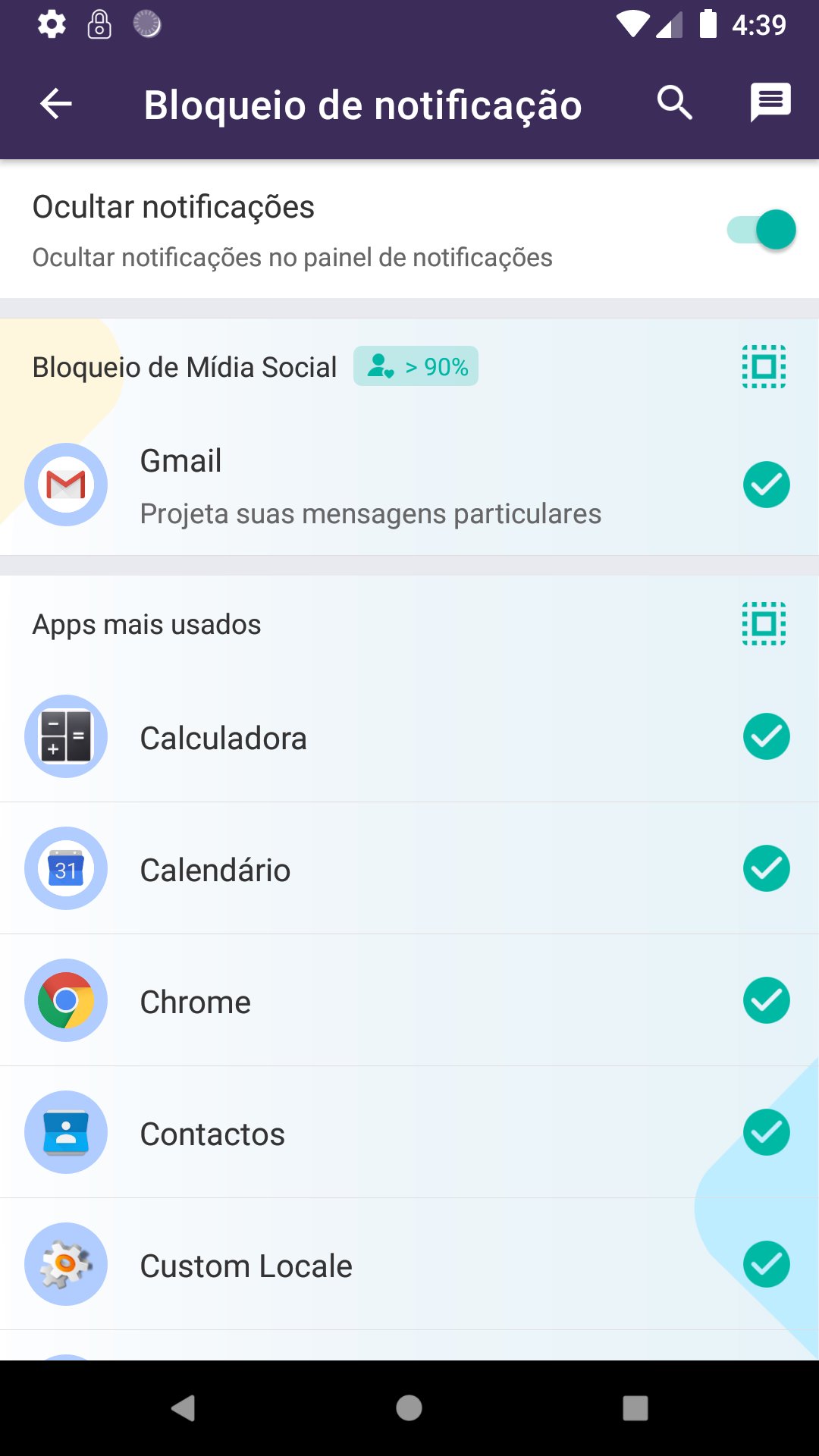The height and width of the screenshot is (1456, 819).
Task: Open search in the app bar
Action: coord(674,102)
